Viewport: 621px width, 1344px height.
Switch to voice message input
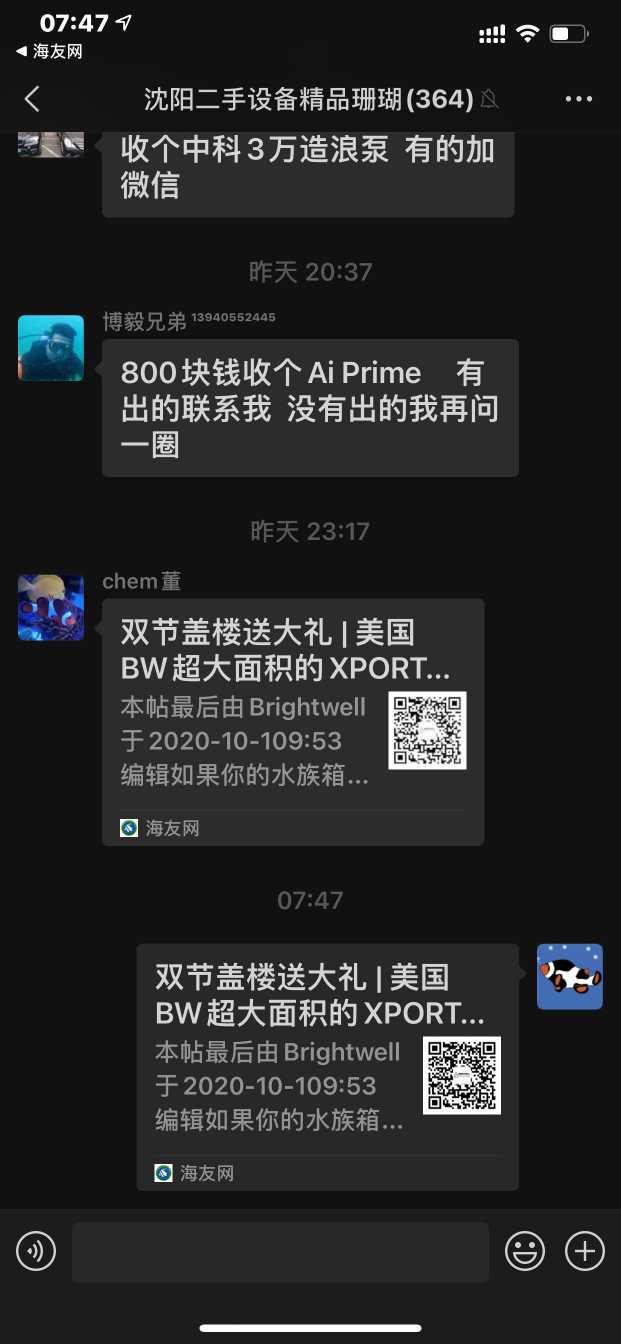pos(36,1251)
